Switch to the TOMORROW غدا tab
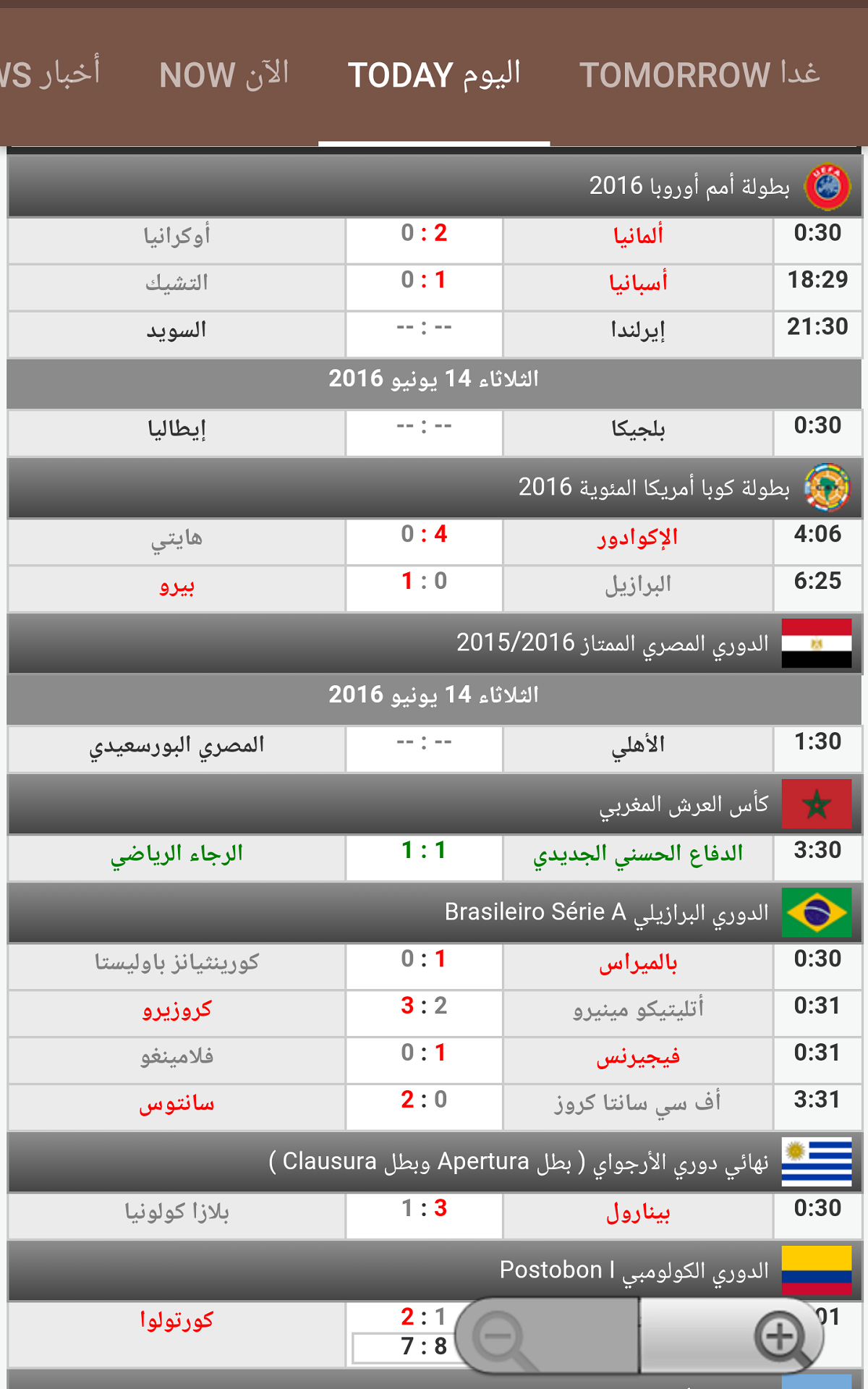The image size is (868, 1389). 699,75
